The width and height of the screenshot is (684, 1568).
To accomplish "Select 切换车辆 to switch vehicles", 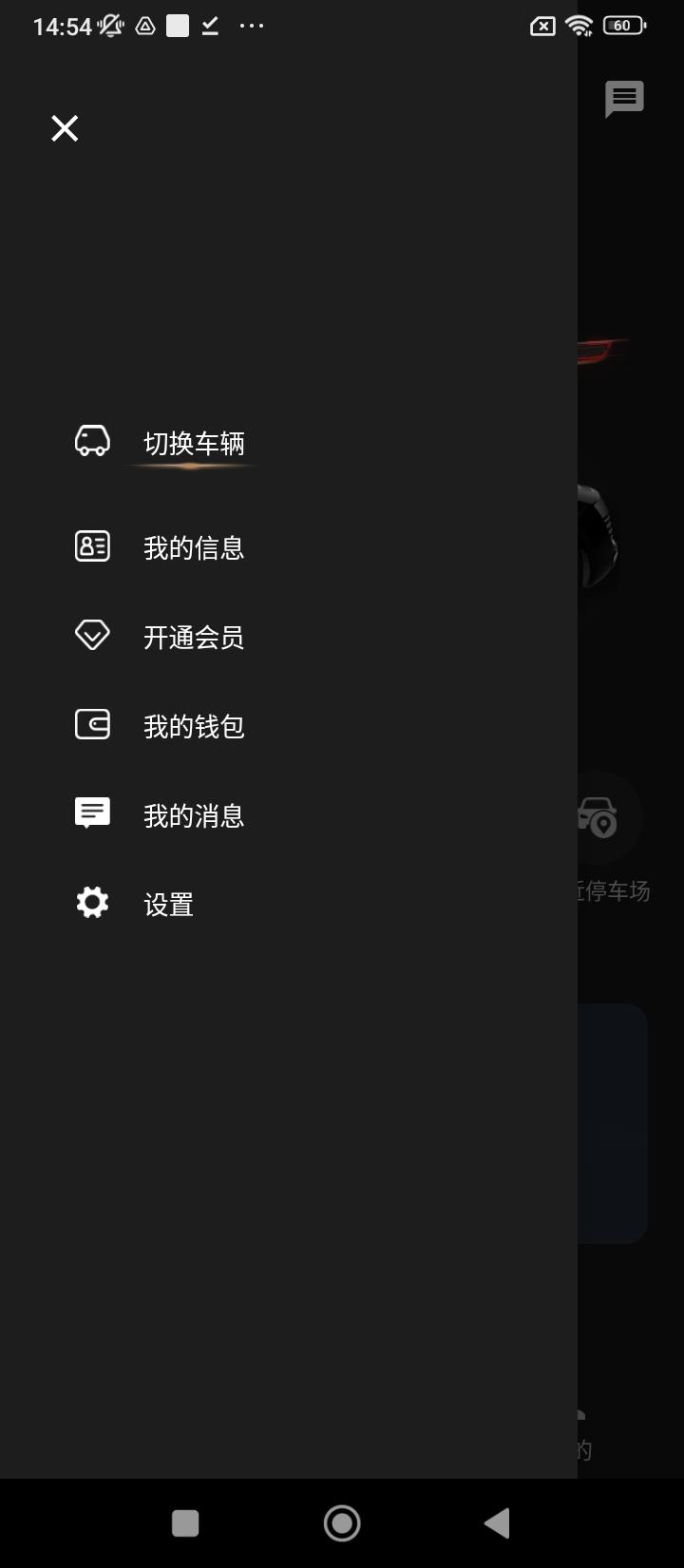I will click(x=194, y=442).
